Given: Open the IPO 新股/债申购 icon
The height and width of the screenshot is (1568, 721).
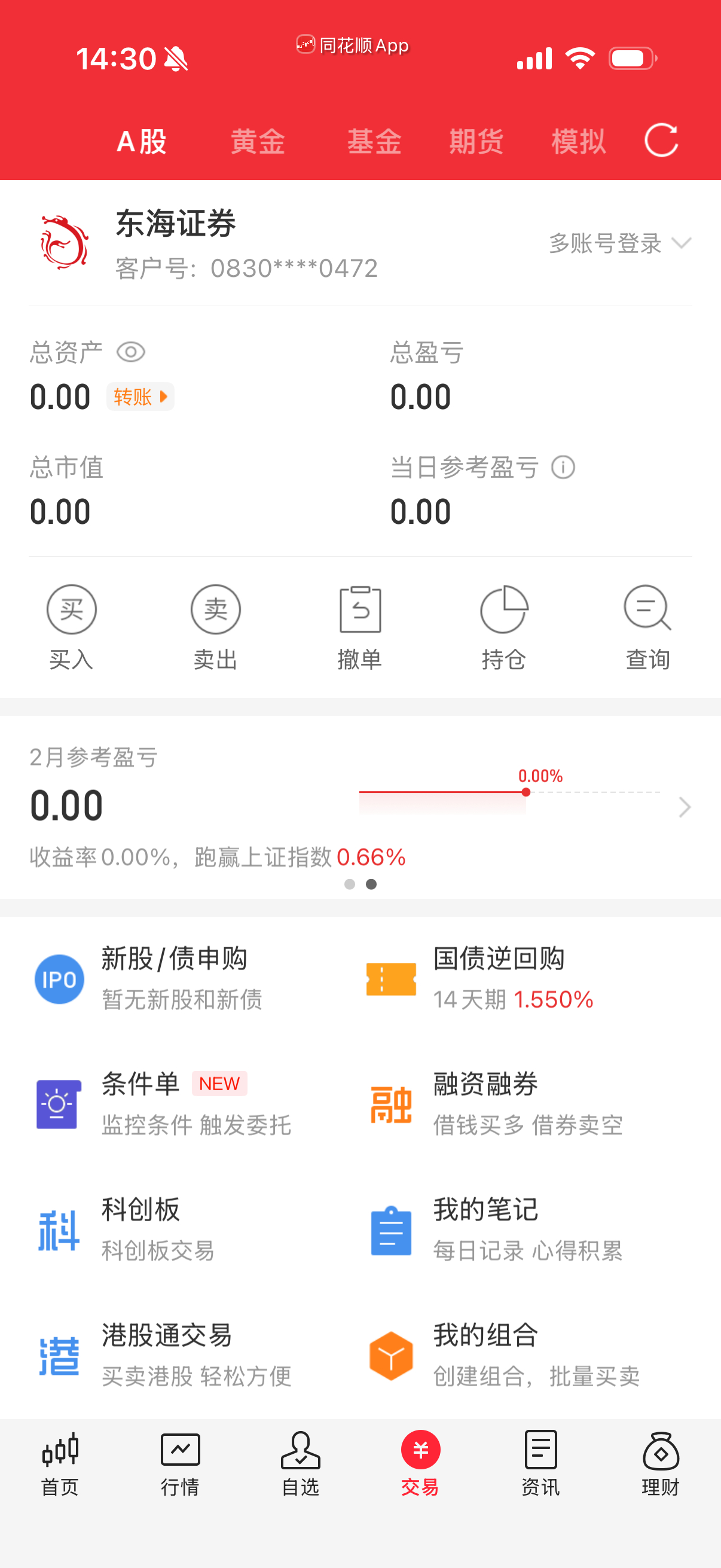Looking at the screenshot, I should pos(59,979).
